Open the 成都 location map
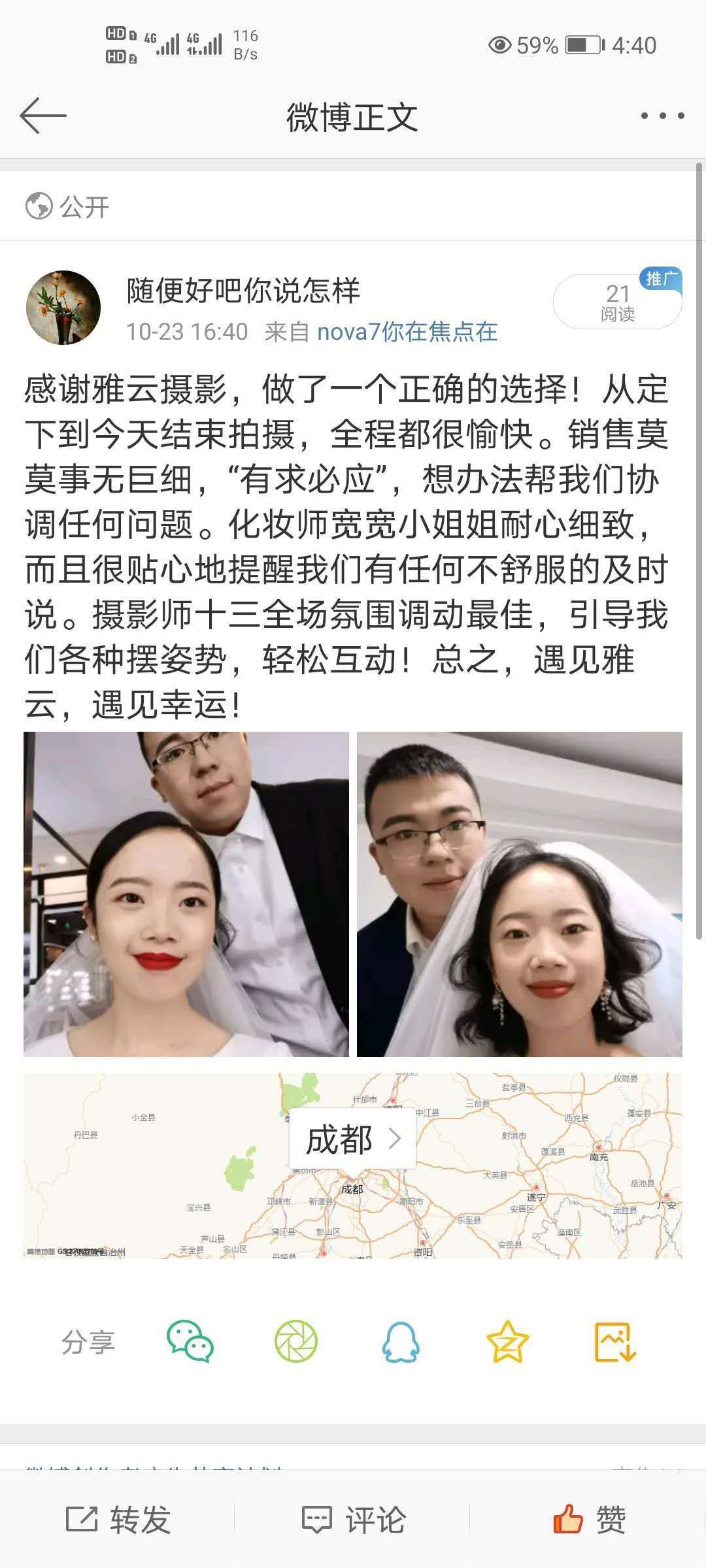The width and height of the screenshot is (706, 1568). [352, 1139]
